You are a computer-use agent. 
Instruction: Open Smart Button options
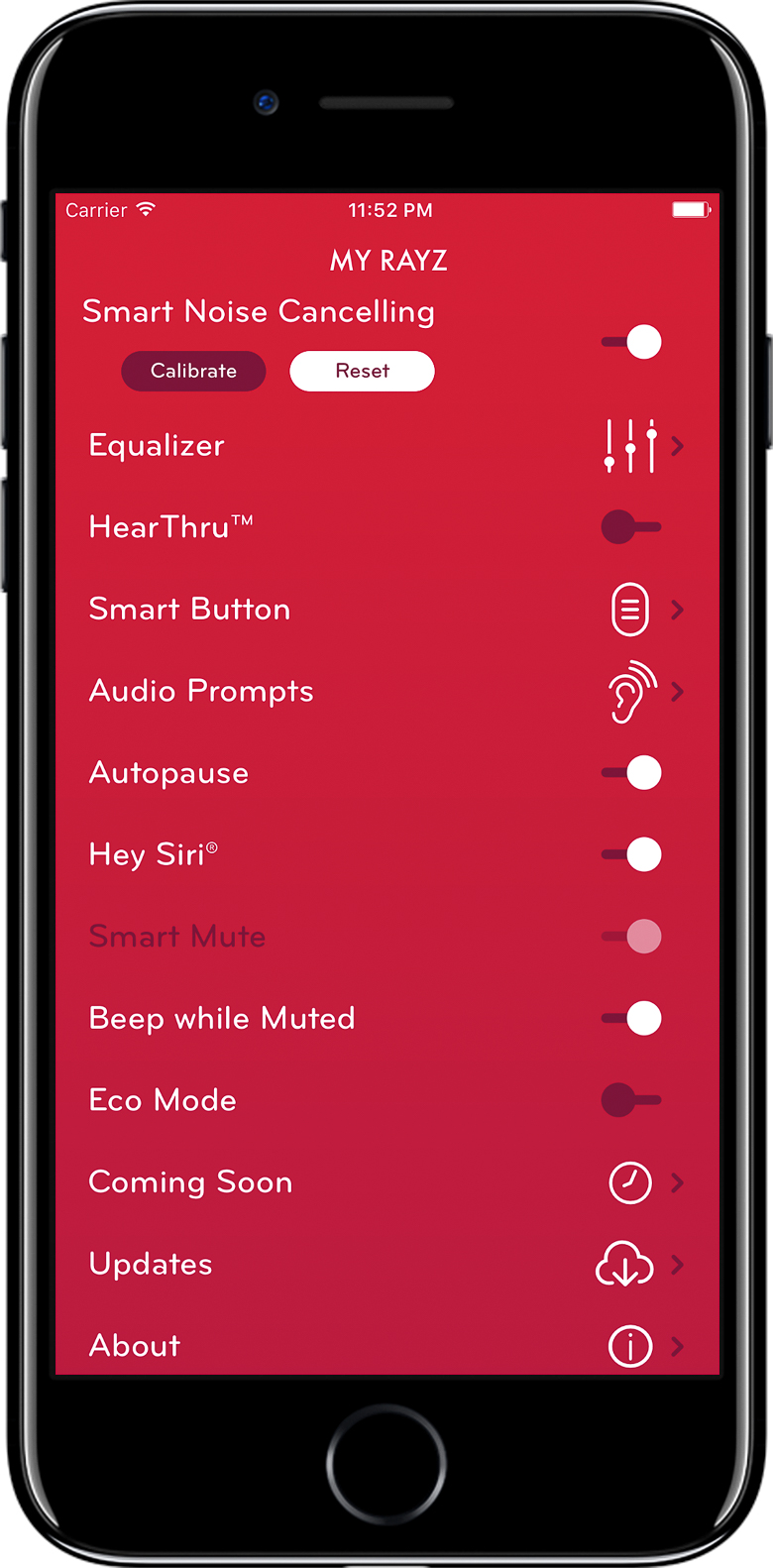(385, 610)
